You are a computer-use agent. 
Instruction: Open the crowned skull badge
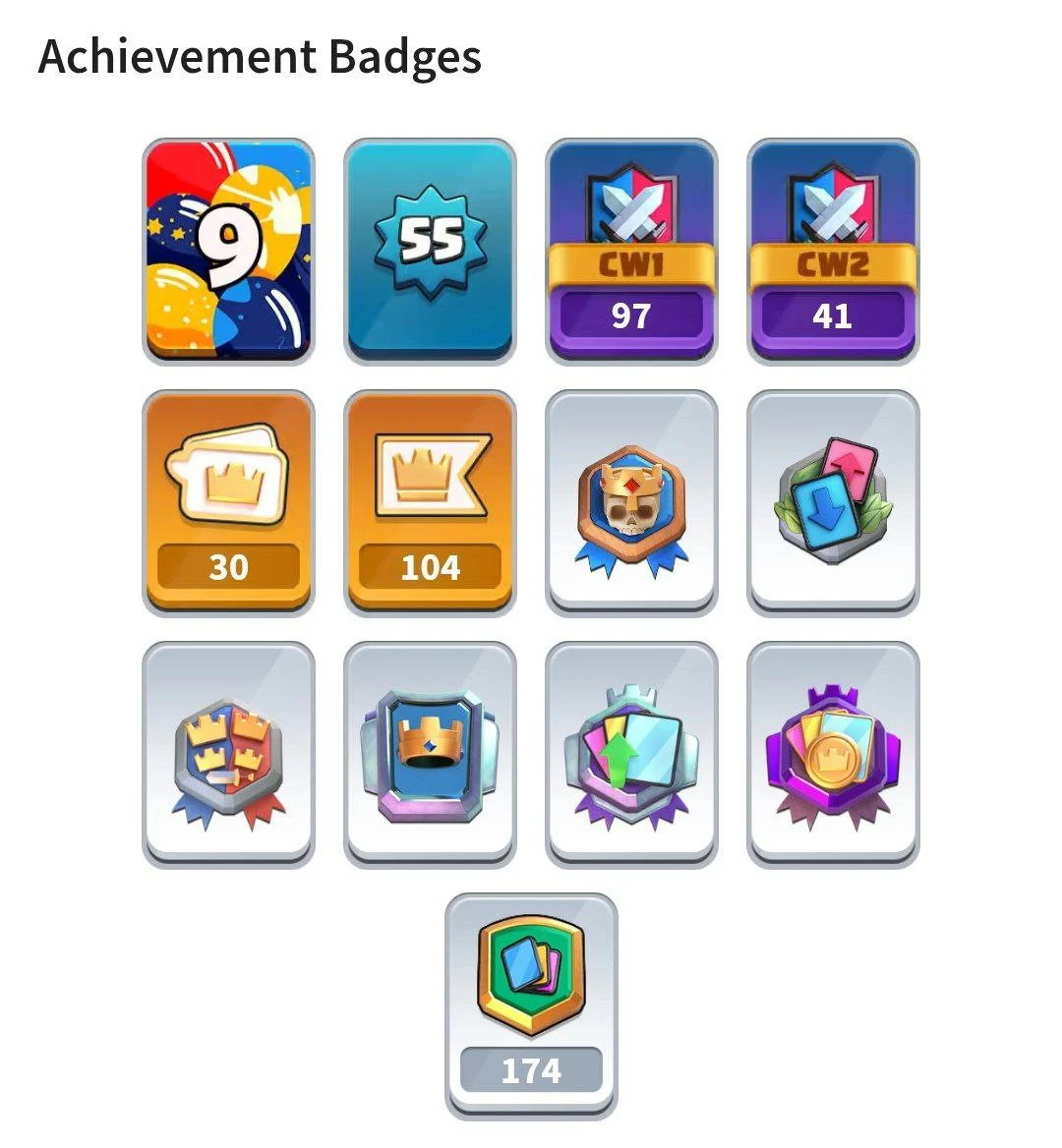pyautogui.click(x=631, y=502)
